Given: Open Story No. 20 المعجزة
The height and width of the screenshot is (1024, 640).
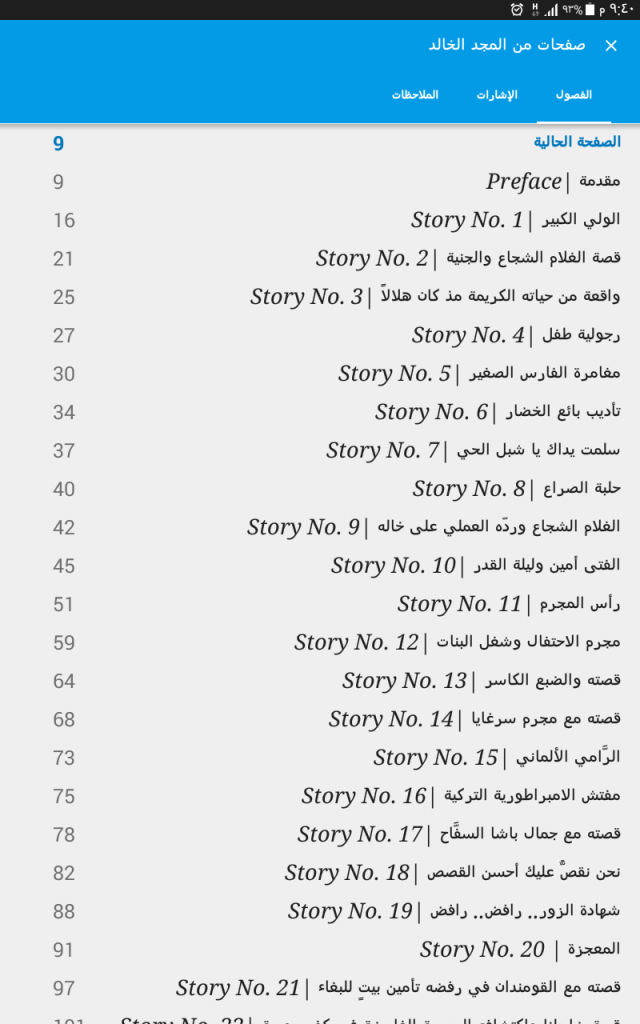Looking at the screenshot, I should pos(320,950).
